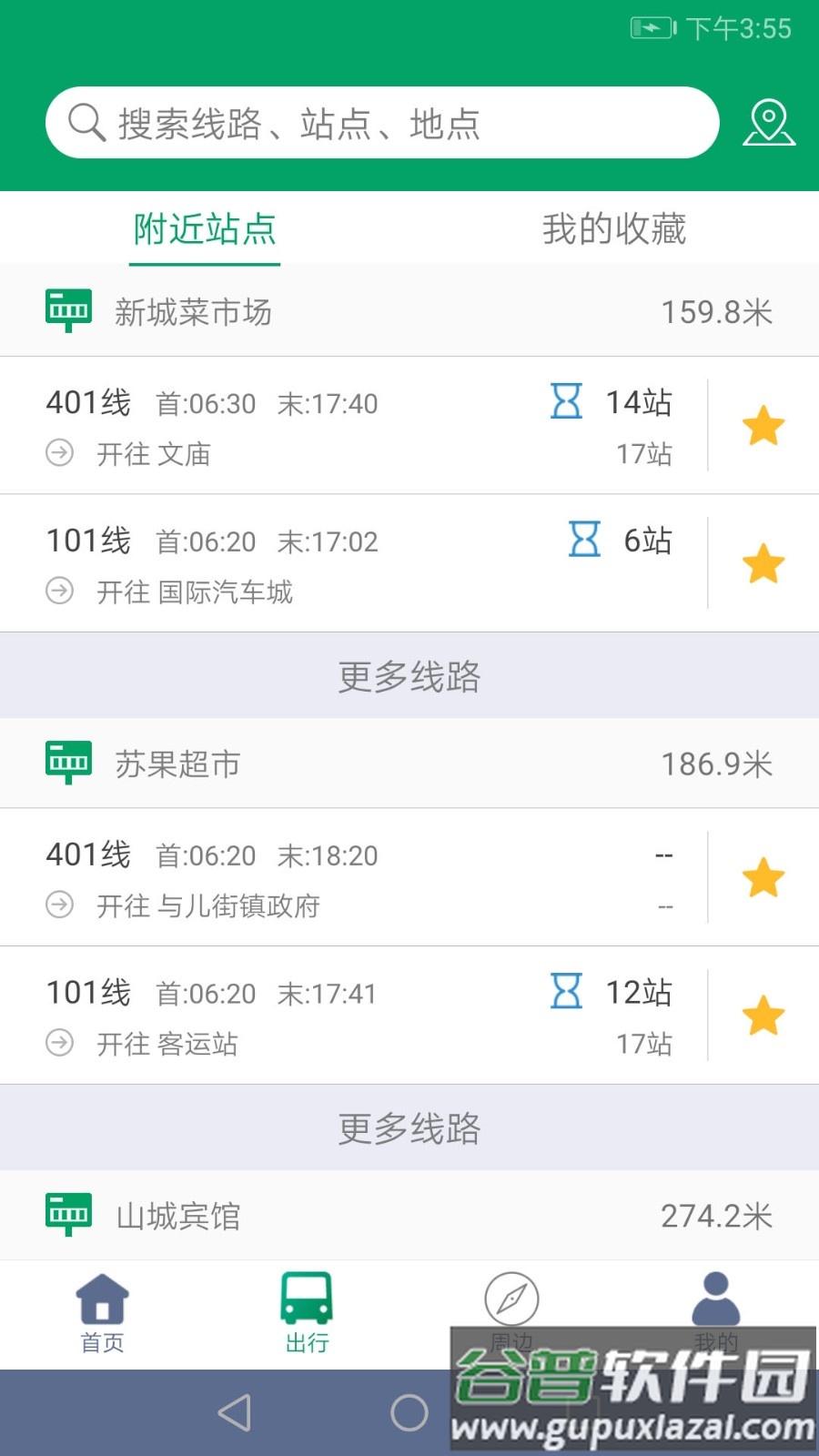The height and width of the screenshot is (1456, 819).
Task: Open the 新城菜市场 station header
Action: tap(409, 311)
